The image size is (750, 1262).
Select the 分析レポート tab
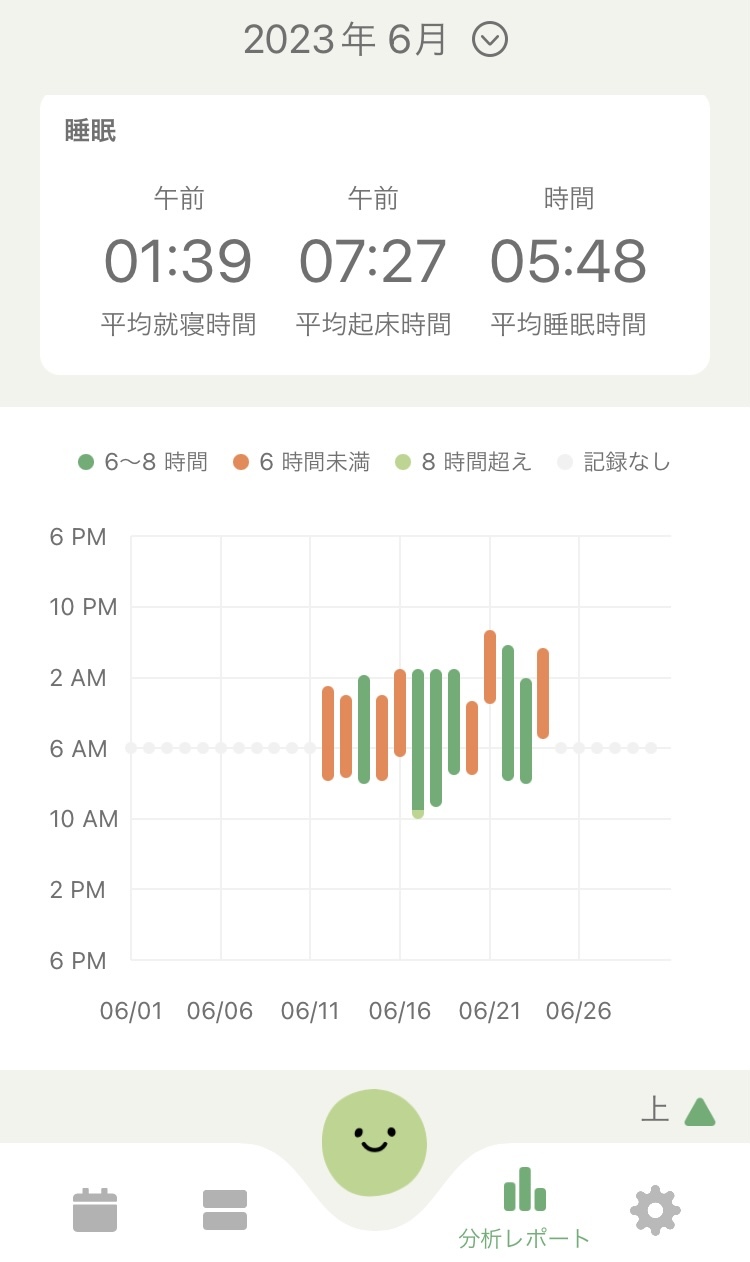(x=525, y=1211)
